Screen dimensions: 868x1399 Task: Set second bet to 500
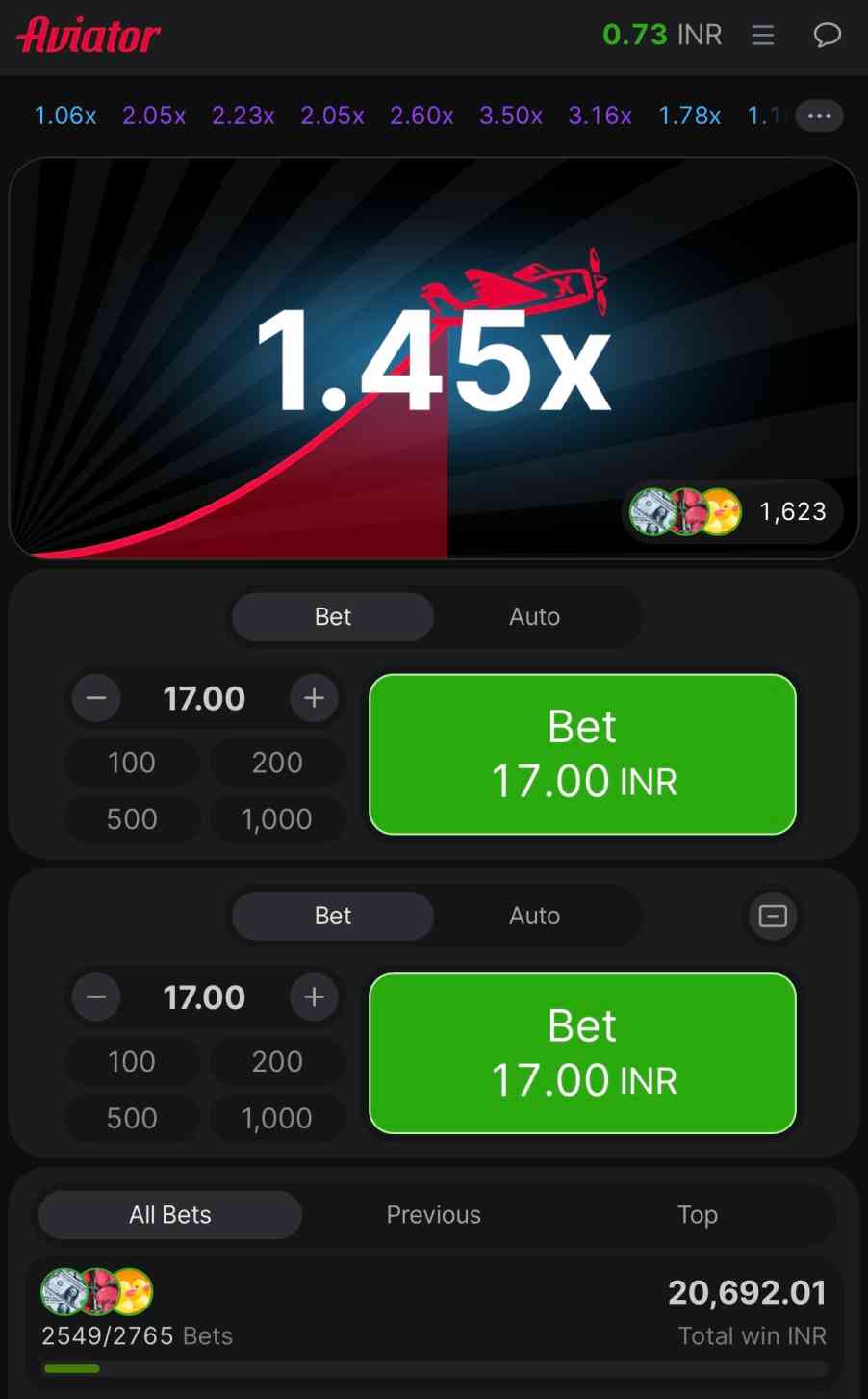click(x=132, y=1119)
